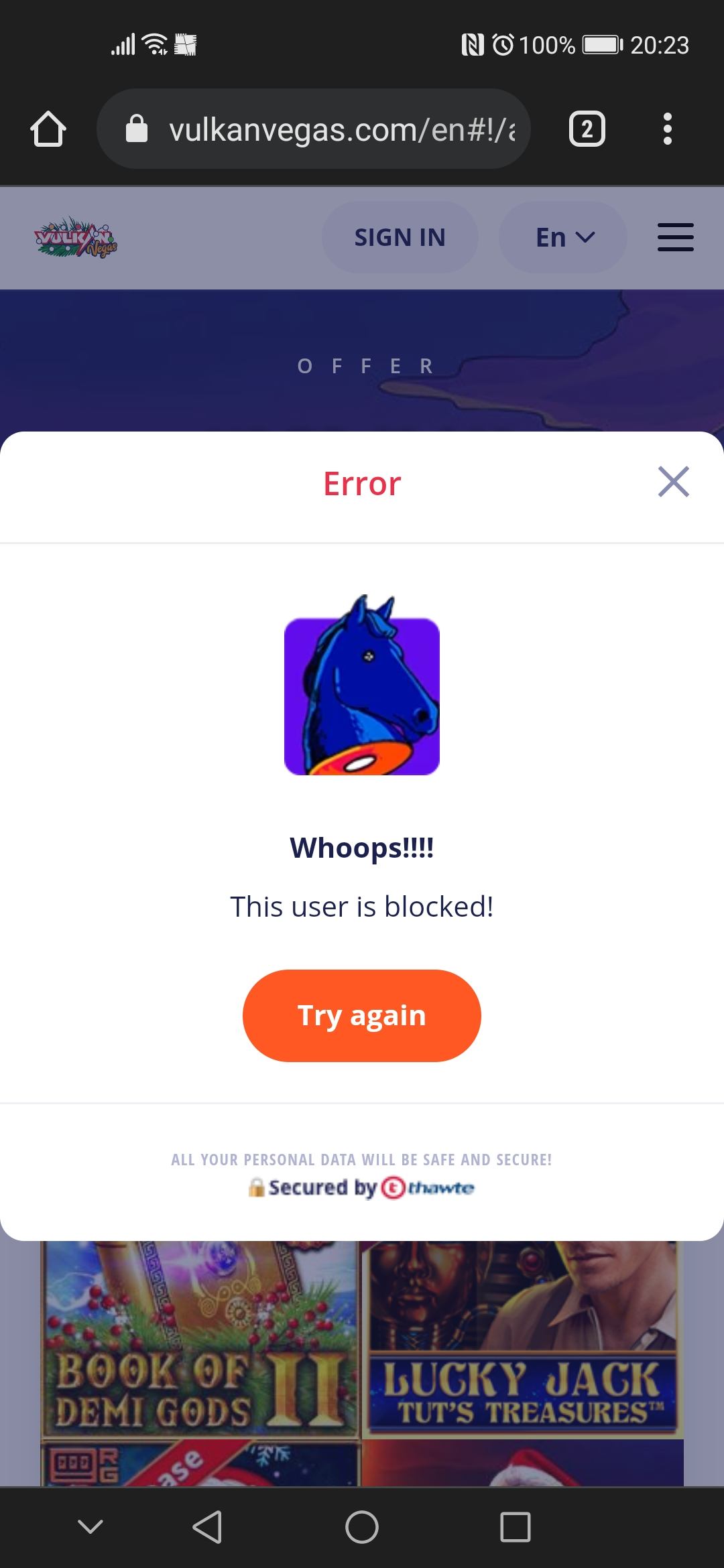The width and height of the screenshot is (724, 1568).
Task: Open the browser overflow menu
Action: pos(667,129)
